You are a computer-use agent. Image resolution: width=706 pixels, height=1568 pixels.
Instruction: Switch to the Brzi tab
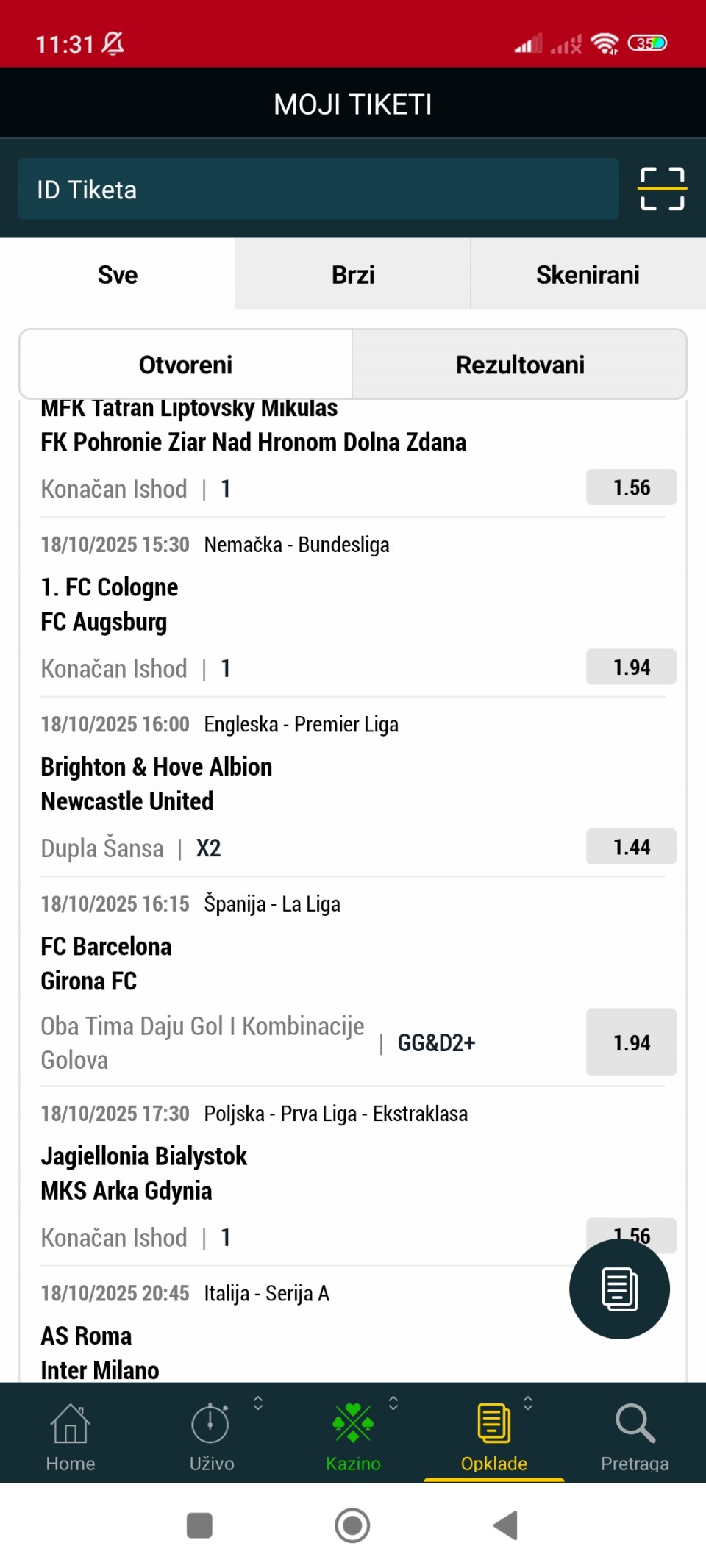tap(353, 275)
